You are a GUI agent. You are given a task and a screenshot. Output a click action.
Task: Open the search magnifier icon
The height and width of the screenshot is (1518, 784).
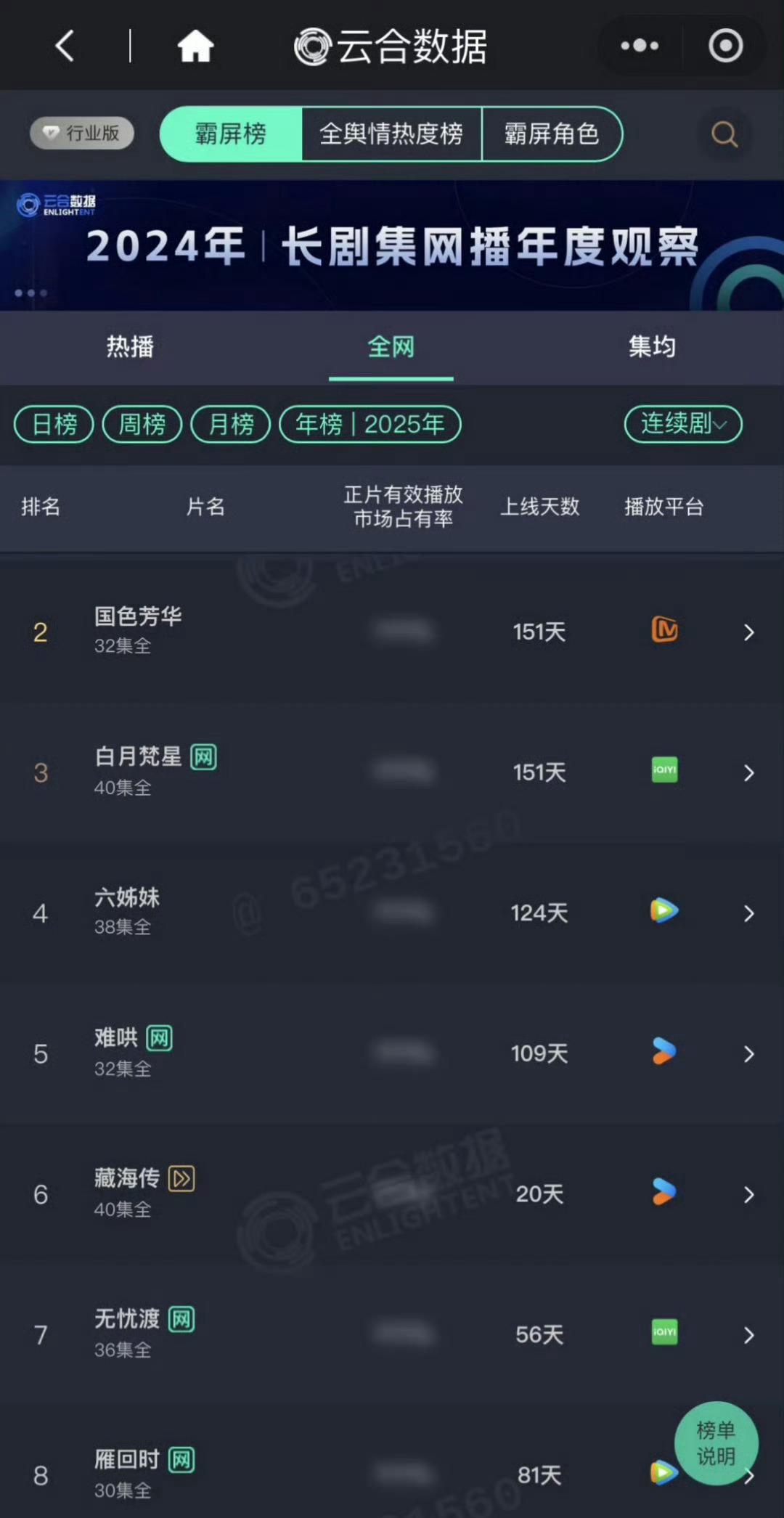coord(724,134)
